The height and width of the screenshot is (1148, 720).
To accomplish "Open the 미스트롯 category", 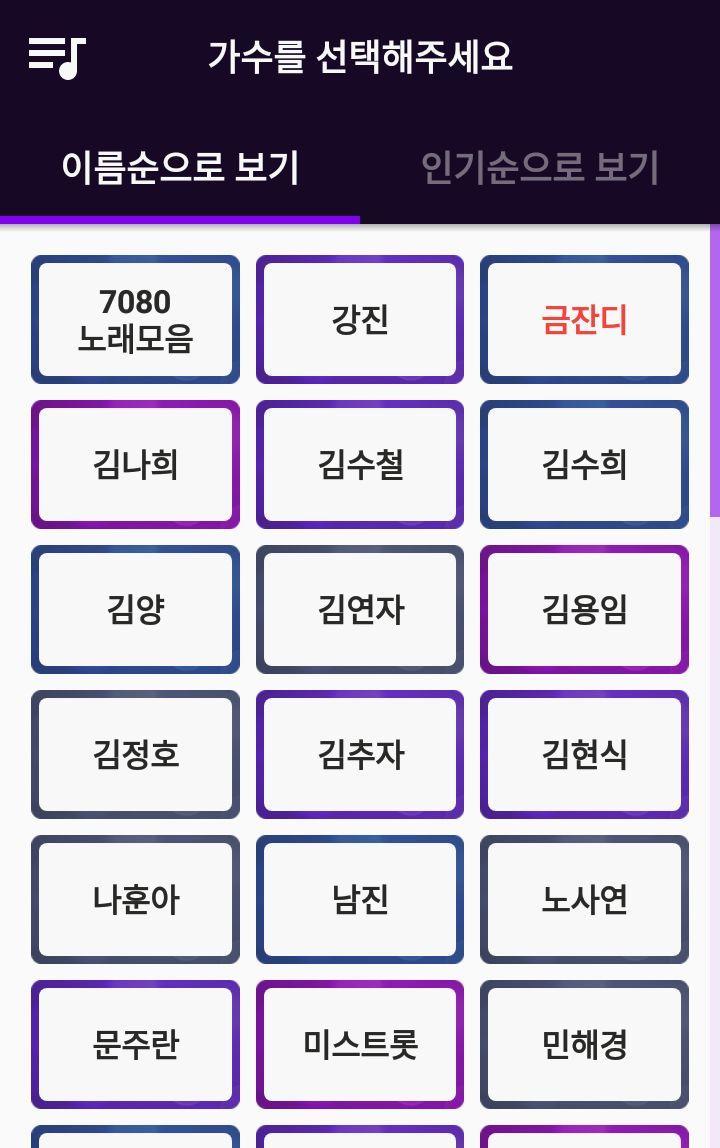I will pyautogui.click(x=360, y=1044).
